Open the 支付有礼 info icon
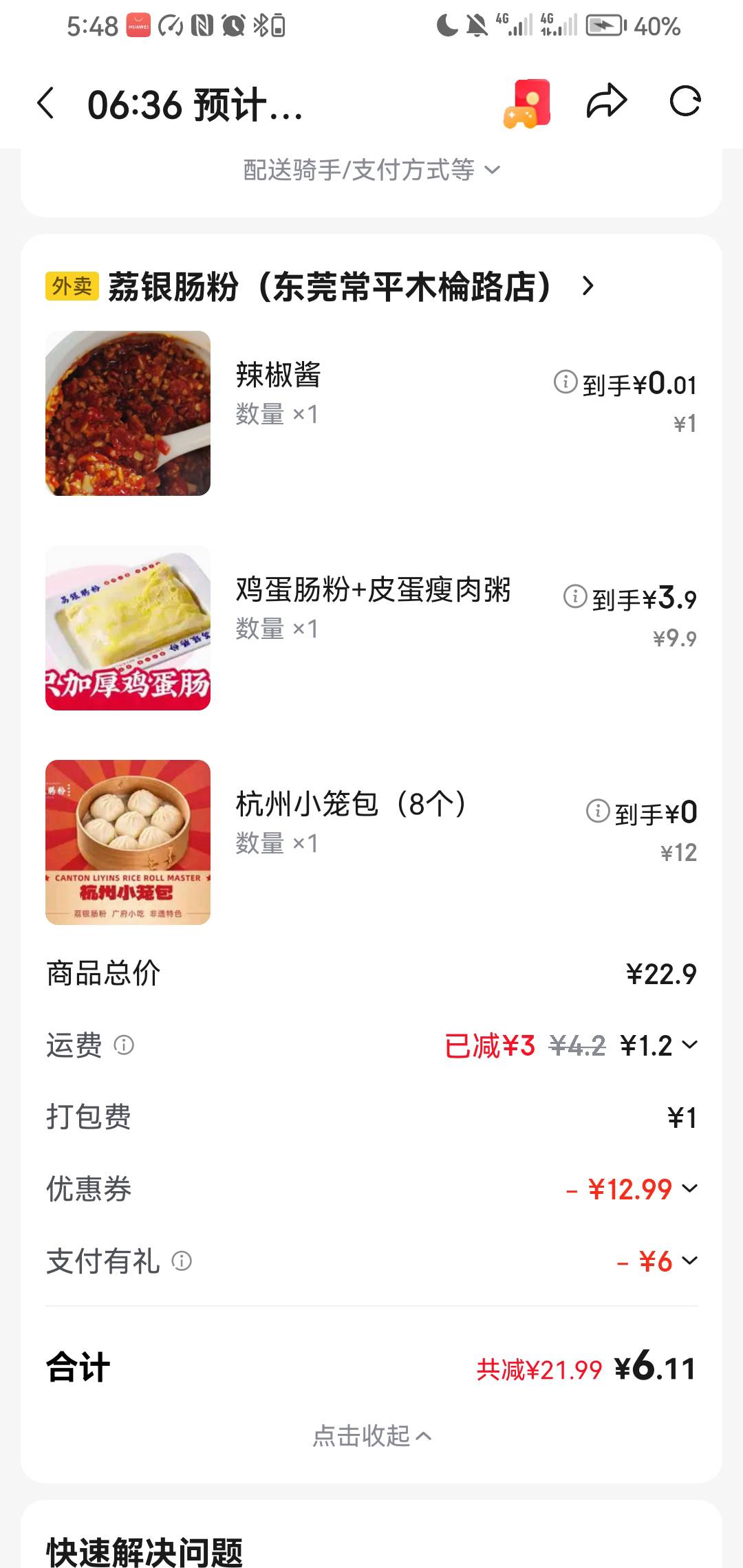The image size is (743, 1568). 182,1261
